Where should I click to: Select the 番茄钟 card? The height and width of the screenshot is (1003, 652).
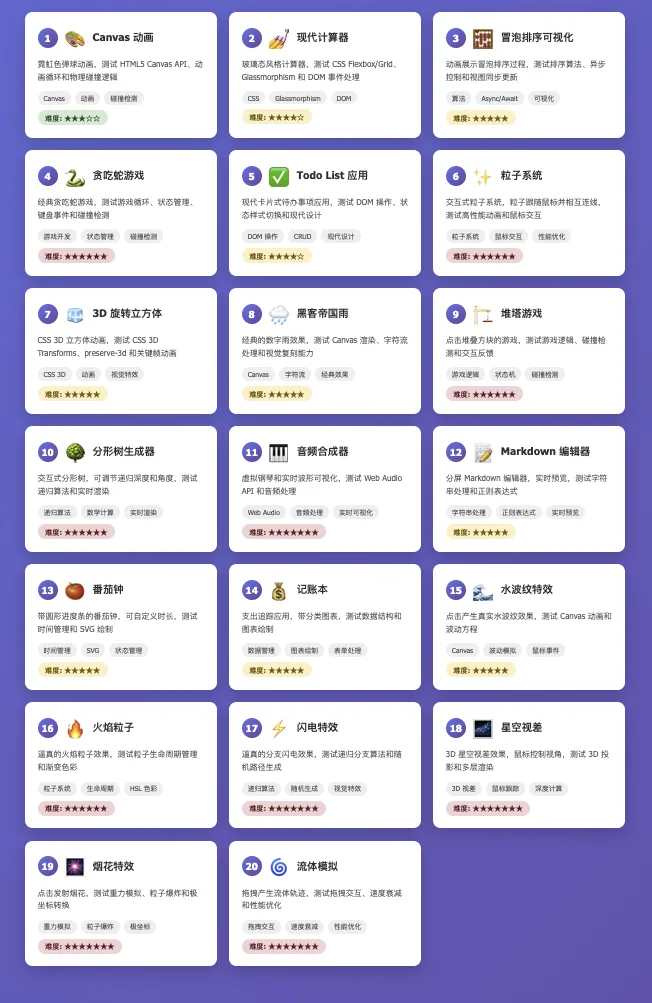tap(121, 627)
